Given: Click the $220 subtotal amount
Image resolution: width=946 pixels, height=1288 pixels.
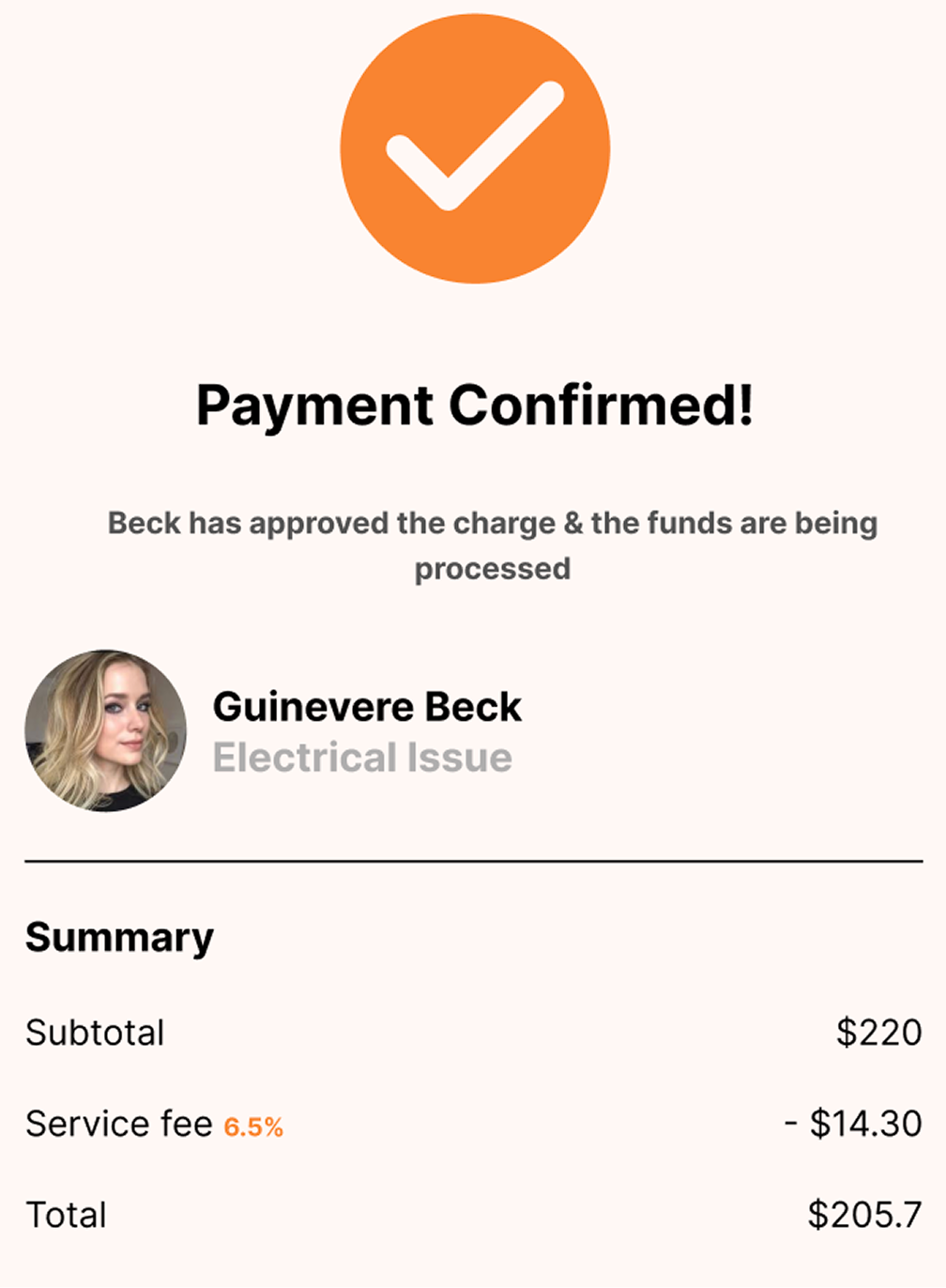Looking at the screenshot, I should 880,1030.
